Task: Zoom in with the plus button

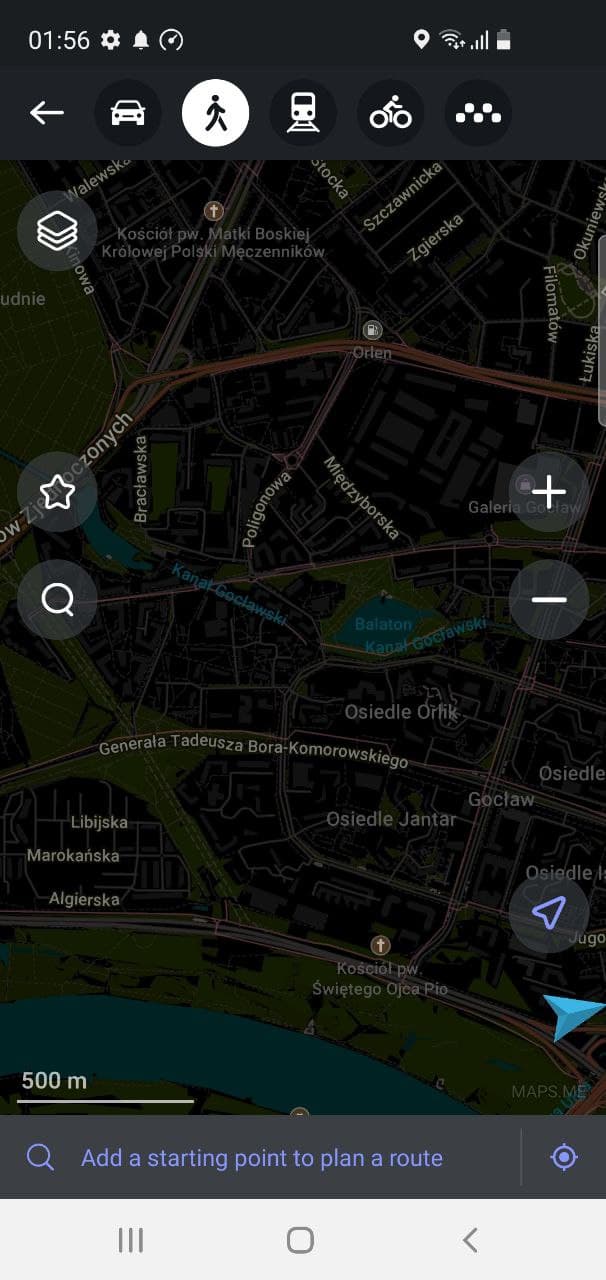Action: 548,491
